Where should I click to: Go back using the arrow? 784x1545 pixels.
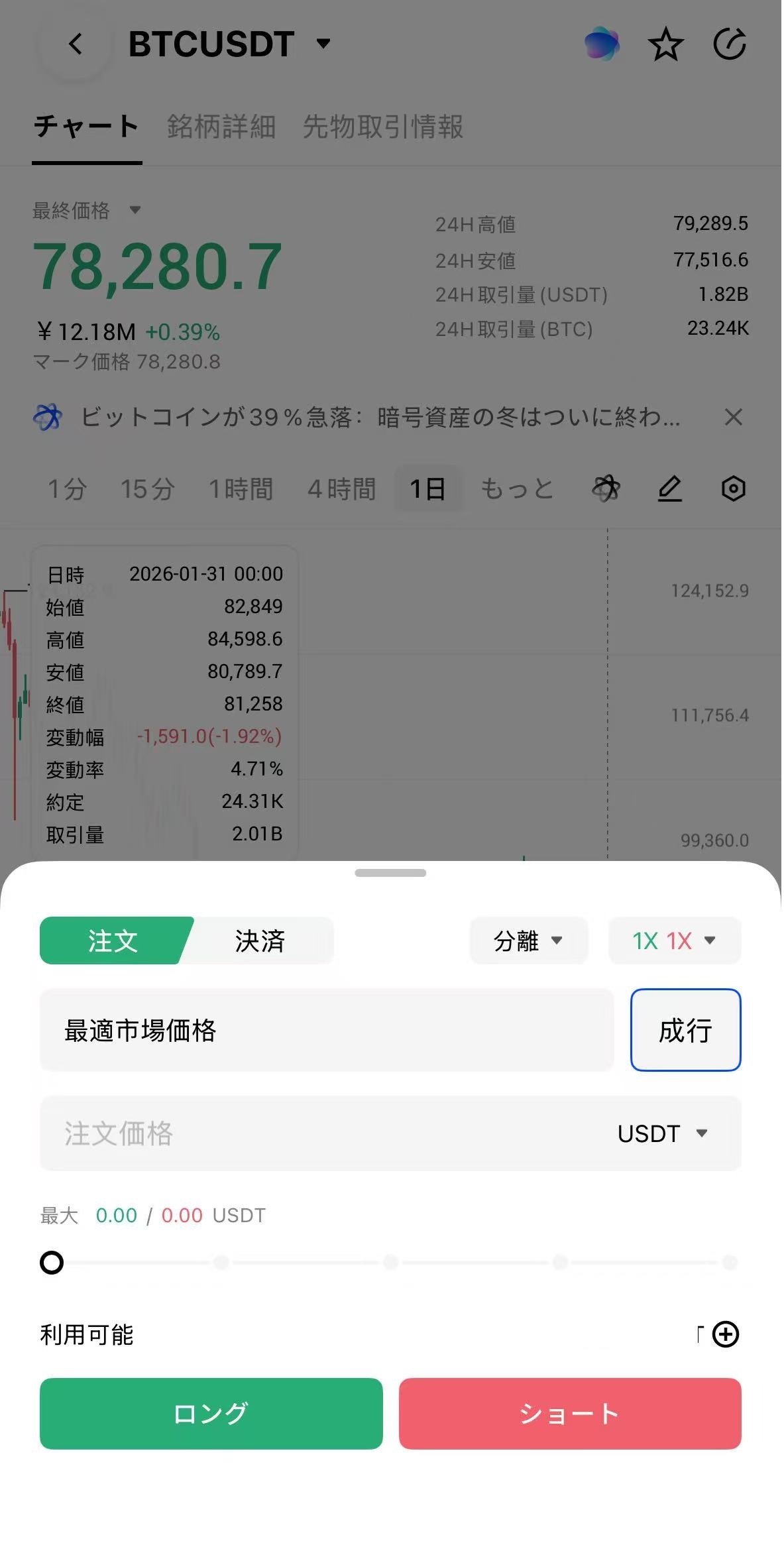[x=76, y=44]
